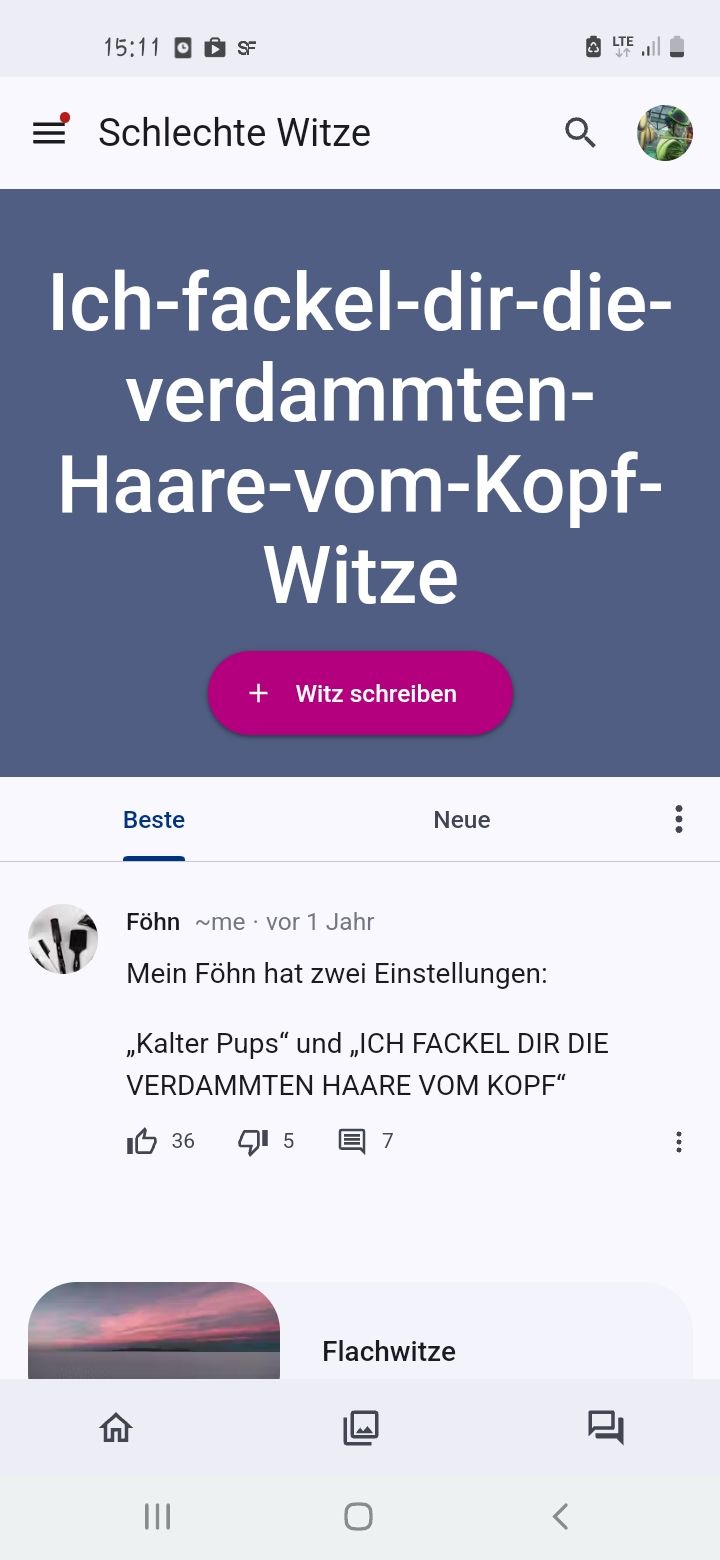Tap Witz schreiben to write a joke

pyautogui.click(x=360, y=693)
